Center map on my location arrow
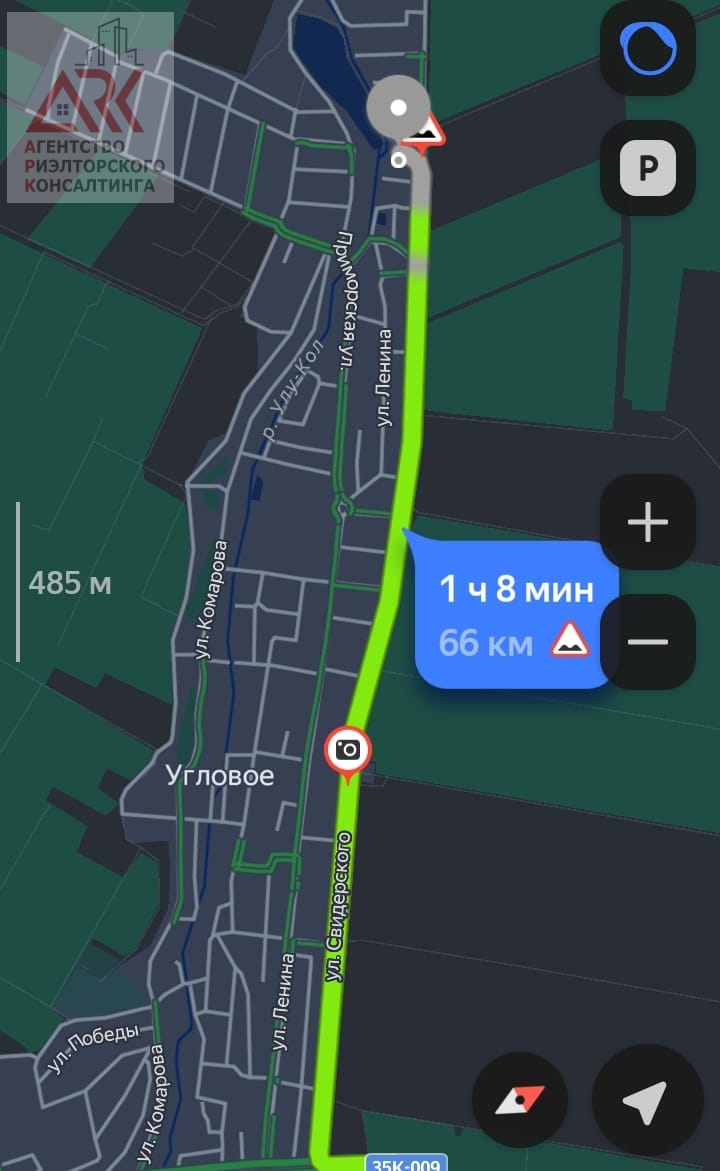Viewport: 720px width, 1171px height. coord(647,1099)
